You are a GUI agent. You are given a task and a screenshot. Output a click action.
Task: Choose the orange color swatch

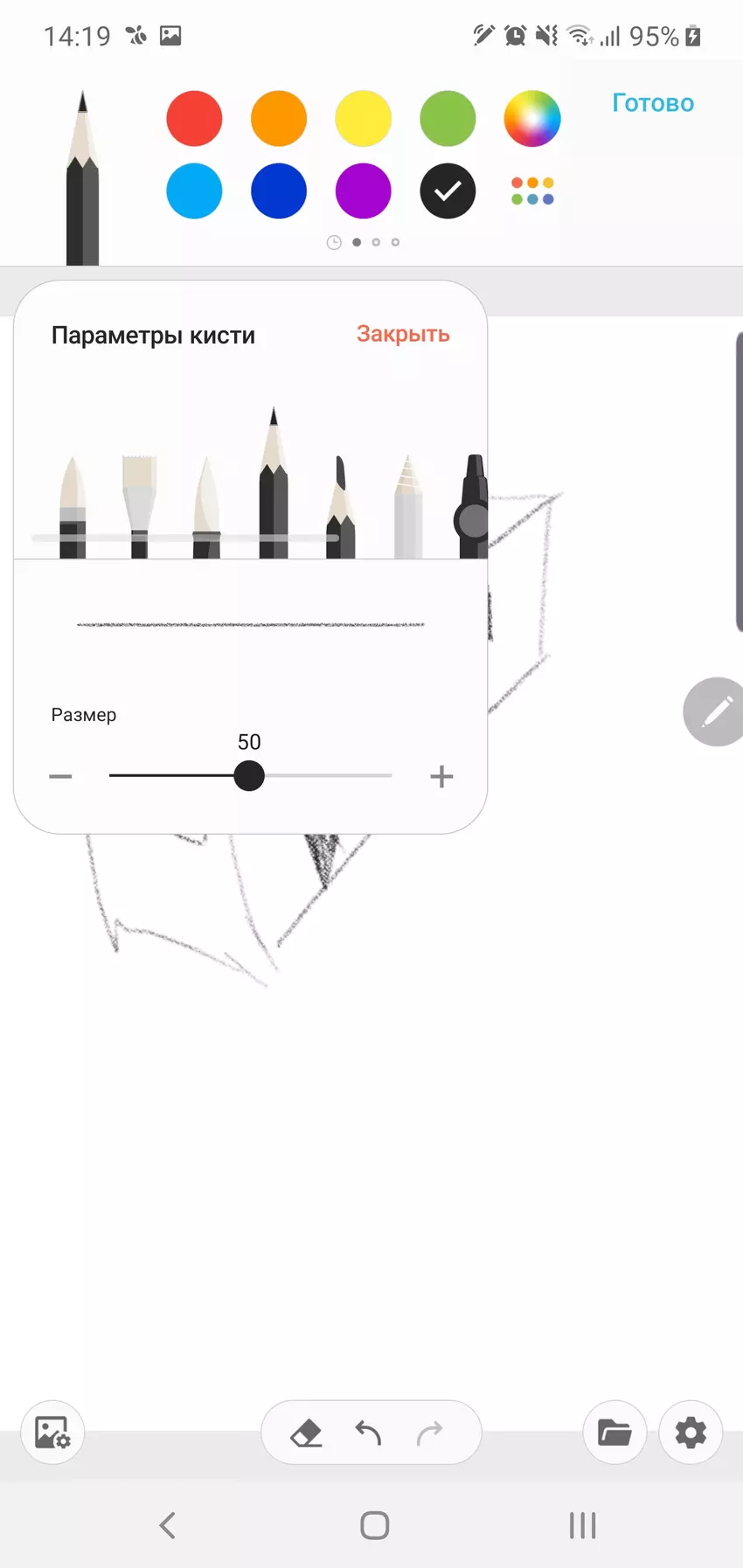point(279,118)
